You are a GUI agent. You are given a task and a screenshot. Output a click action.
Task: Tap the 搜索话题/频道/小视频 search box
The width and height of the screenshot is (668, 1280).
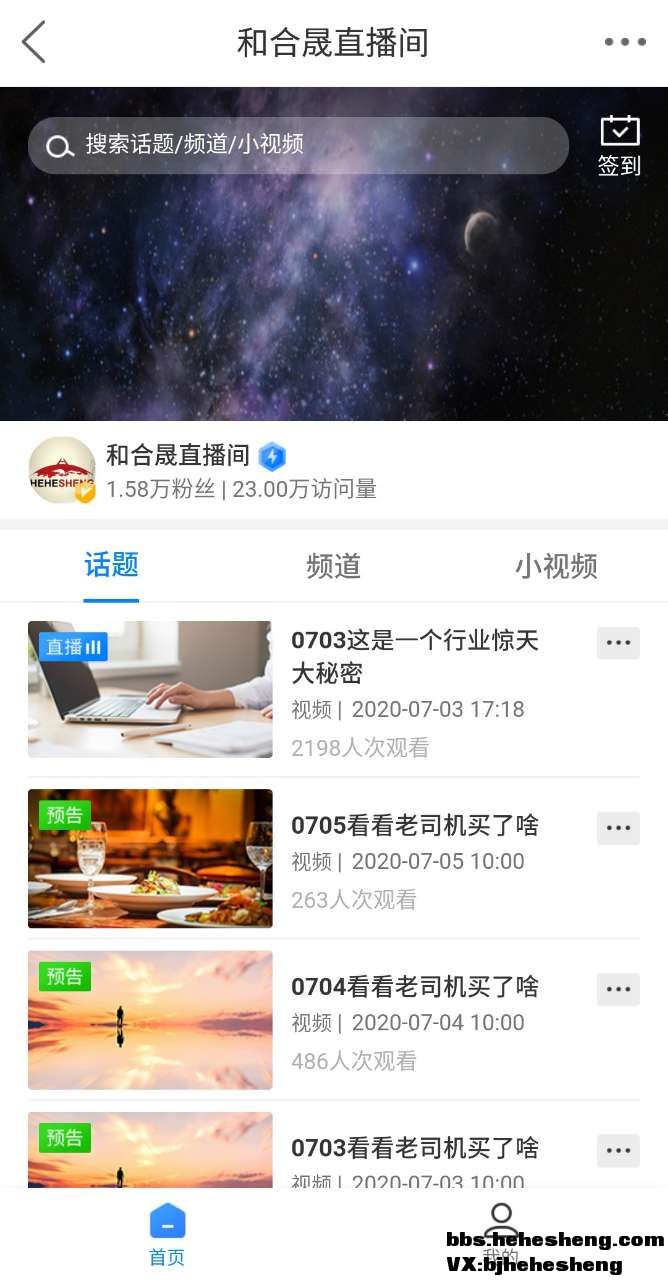click(x=298, y=145)
